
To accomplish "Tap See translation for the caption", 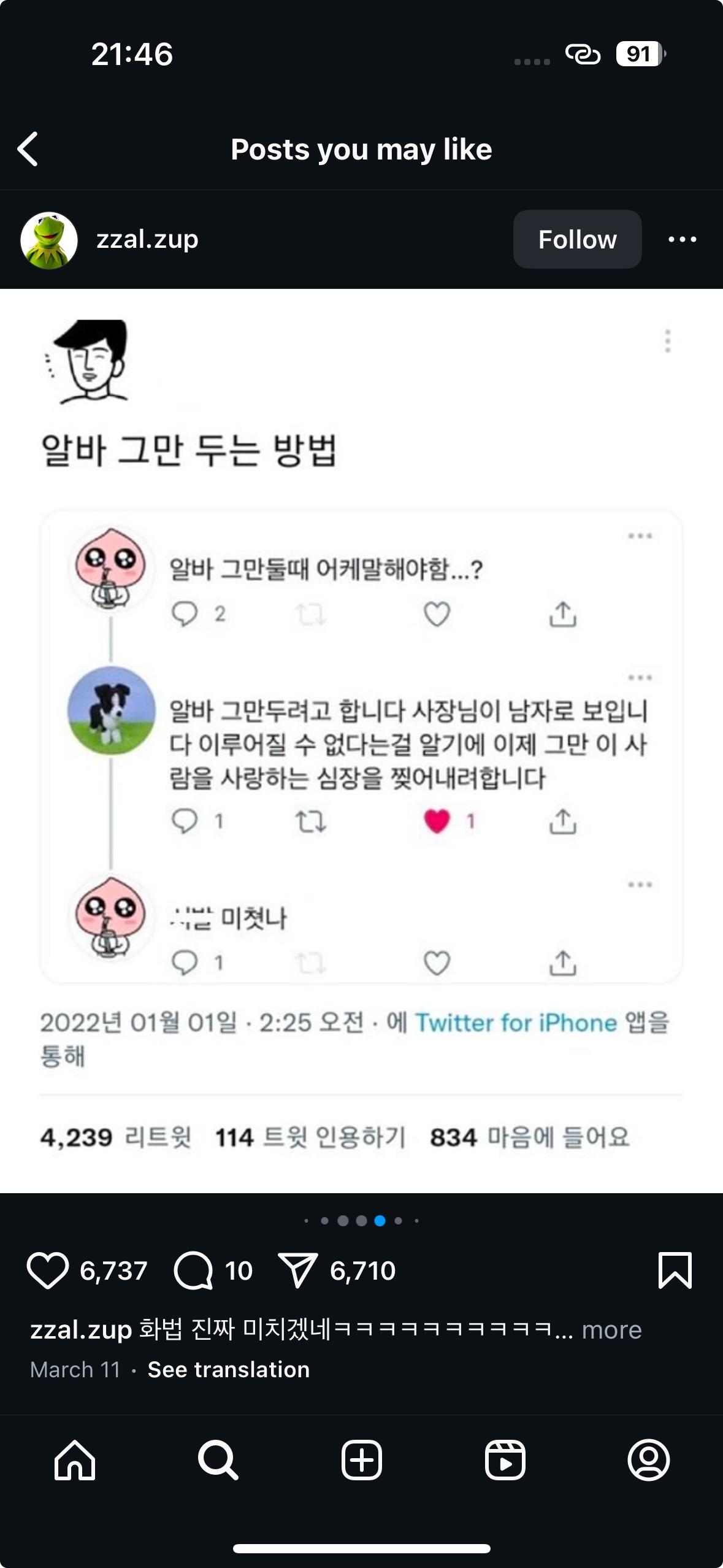I will 228,1369.
